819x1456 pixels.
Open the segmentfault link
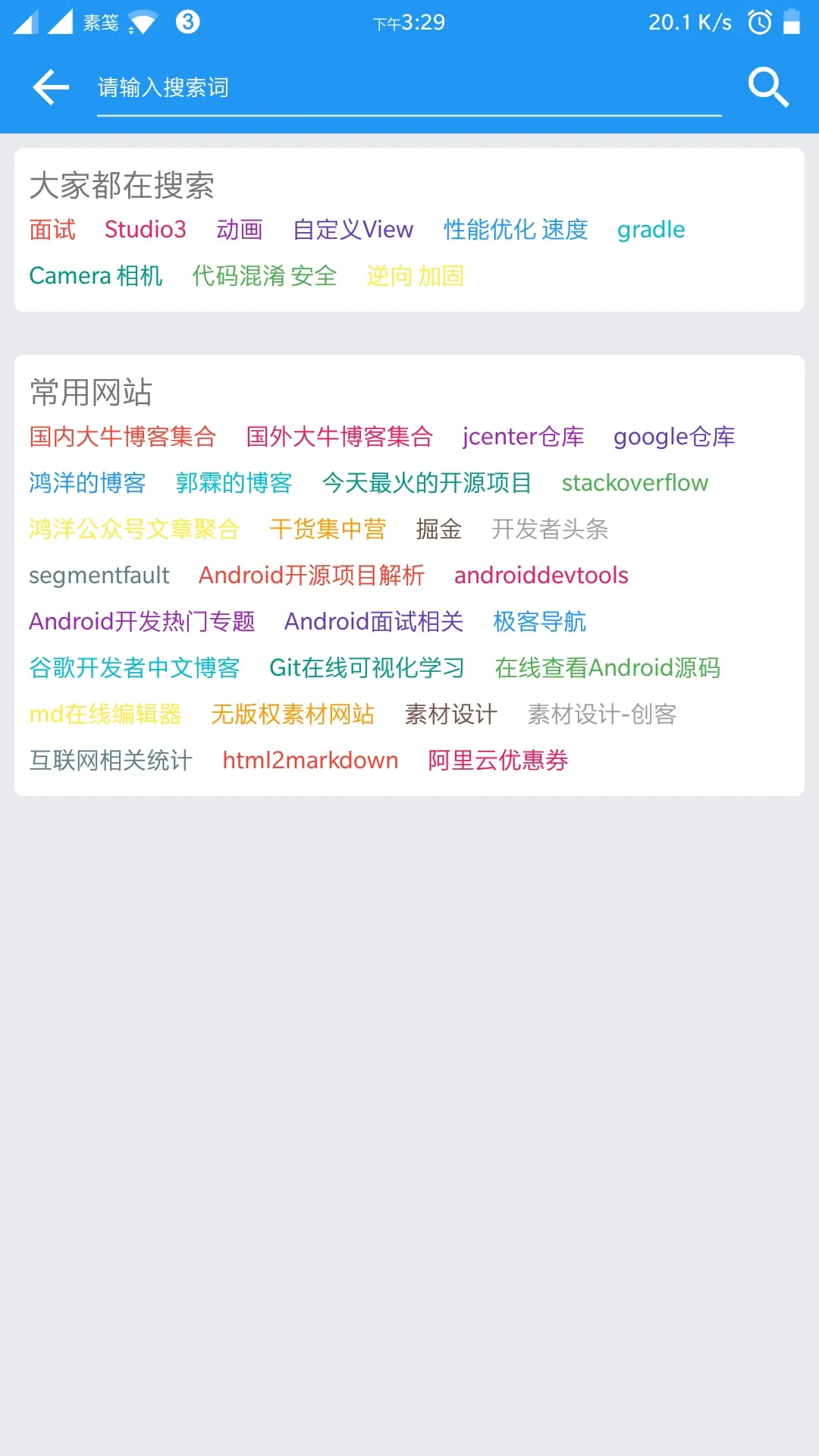(99, 576)
